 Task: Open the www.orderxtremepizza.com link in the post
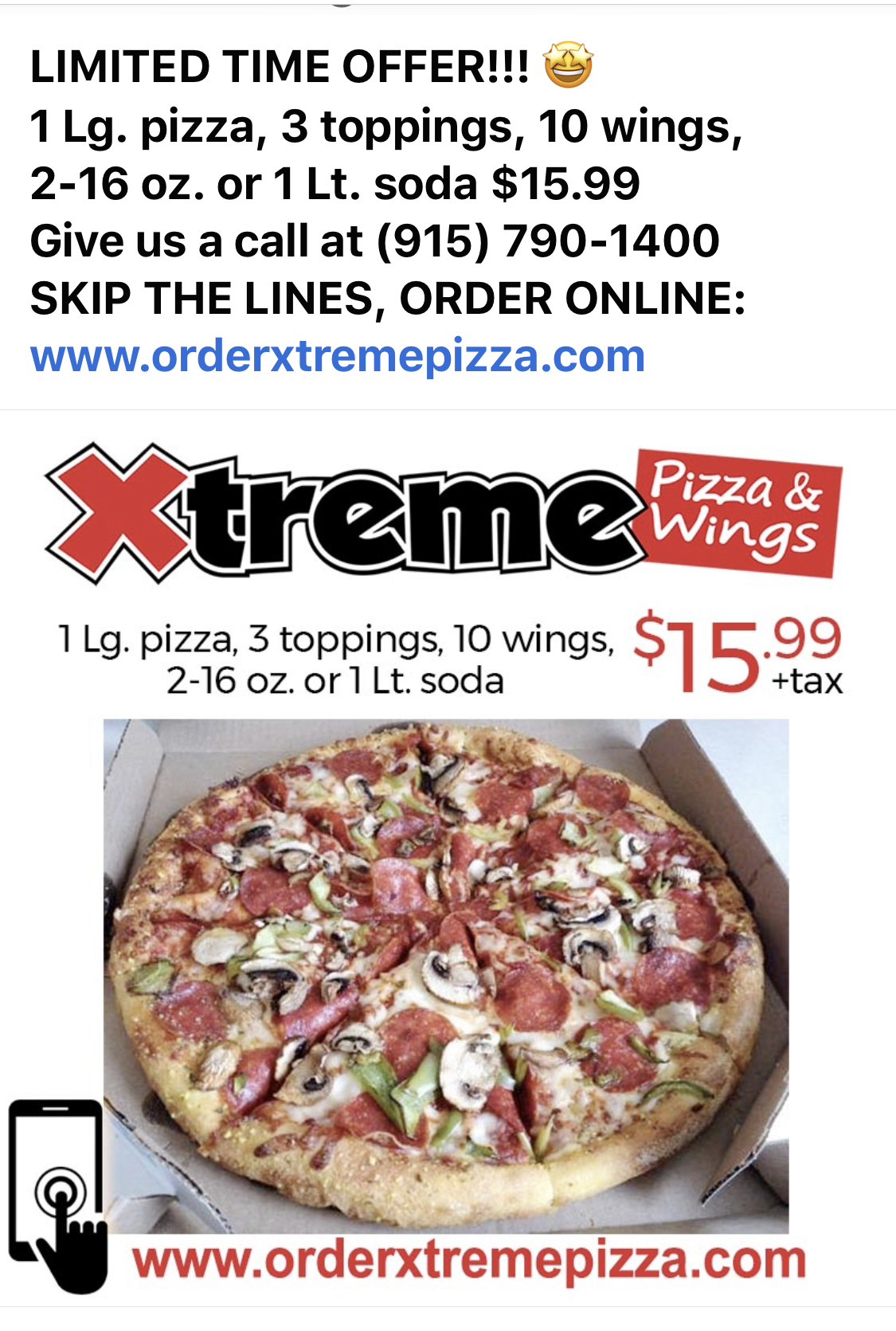coord(337,356)
